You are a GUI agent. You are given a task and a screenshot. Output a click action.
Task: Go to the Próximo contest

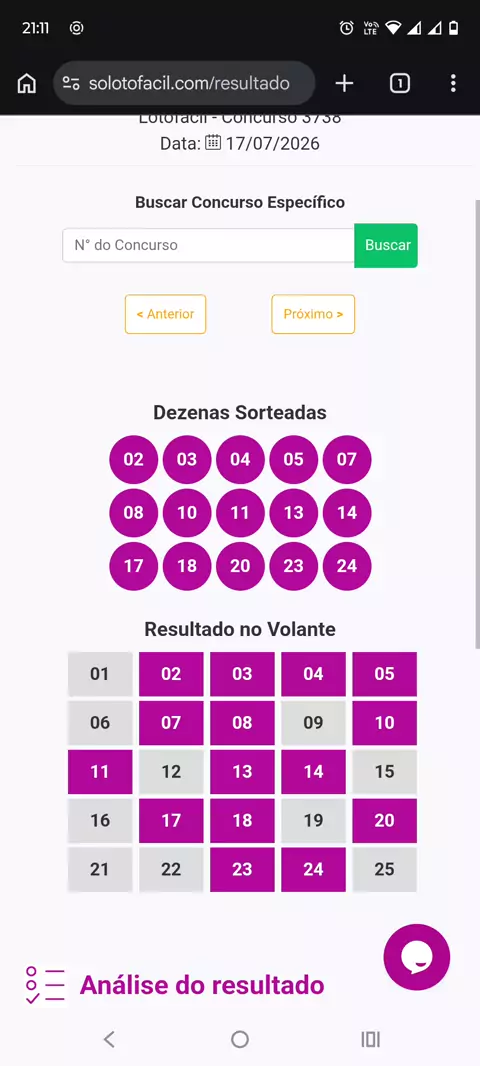click(x=313, y=314)
